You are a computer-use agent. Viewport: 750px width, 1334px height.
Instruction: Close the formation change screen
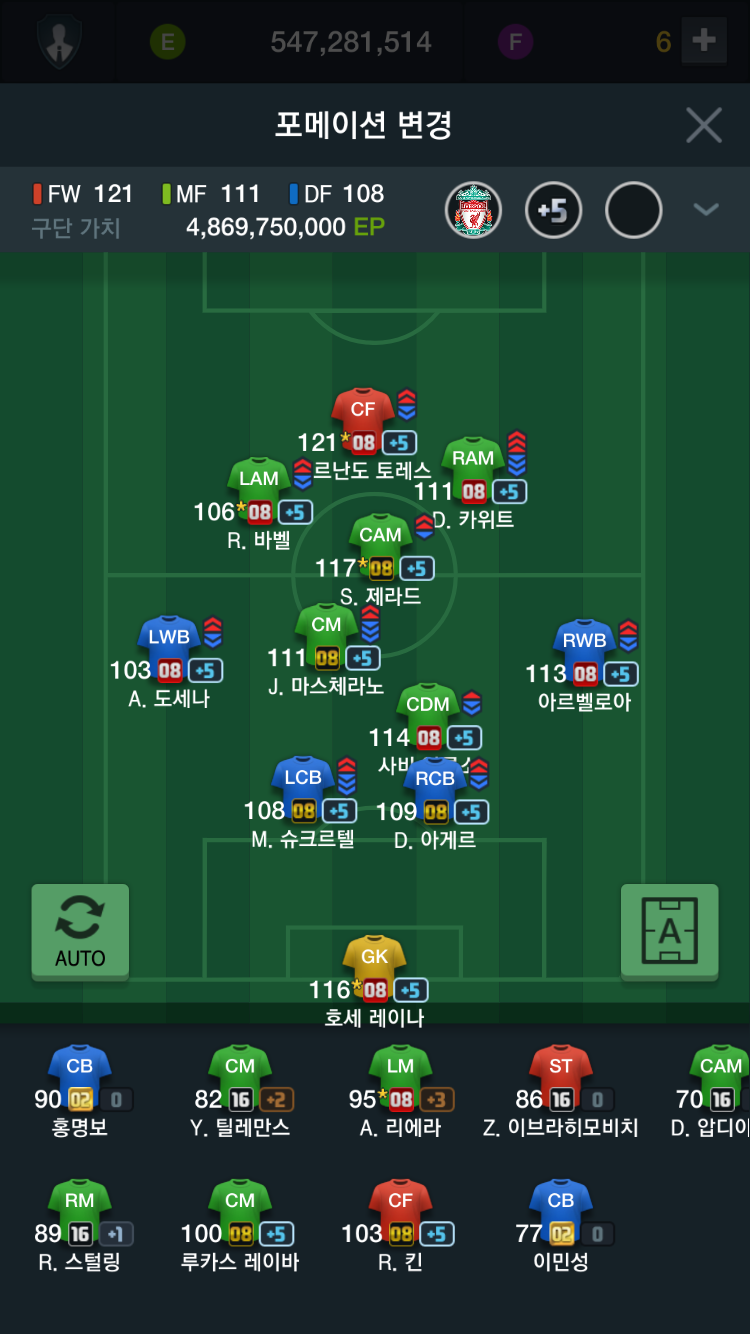point(704,125)
